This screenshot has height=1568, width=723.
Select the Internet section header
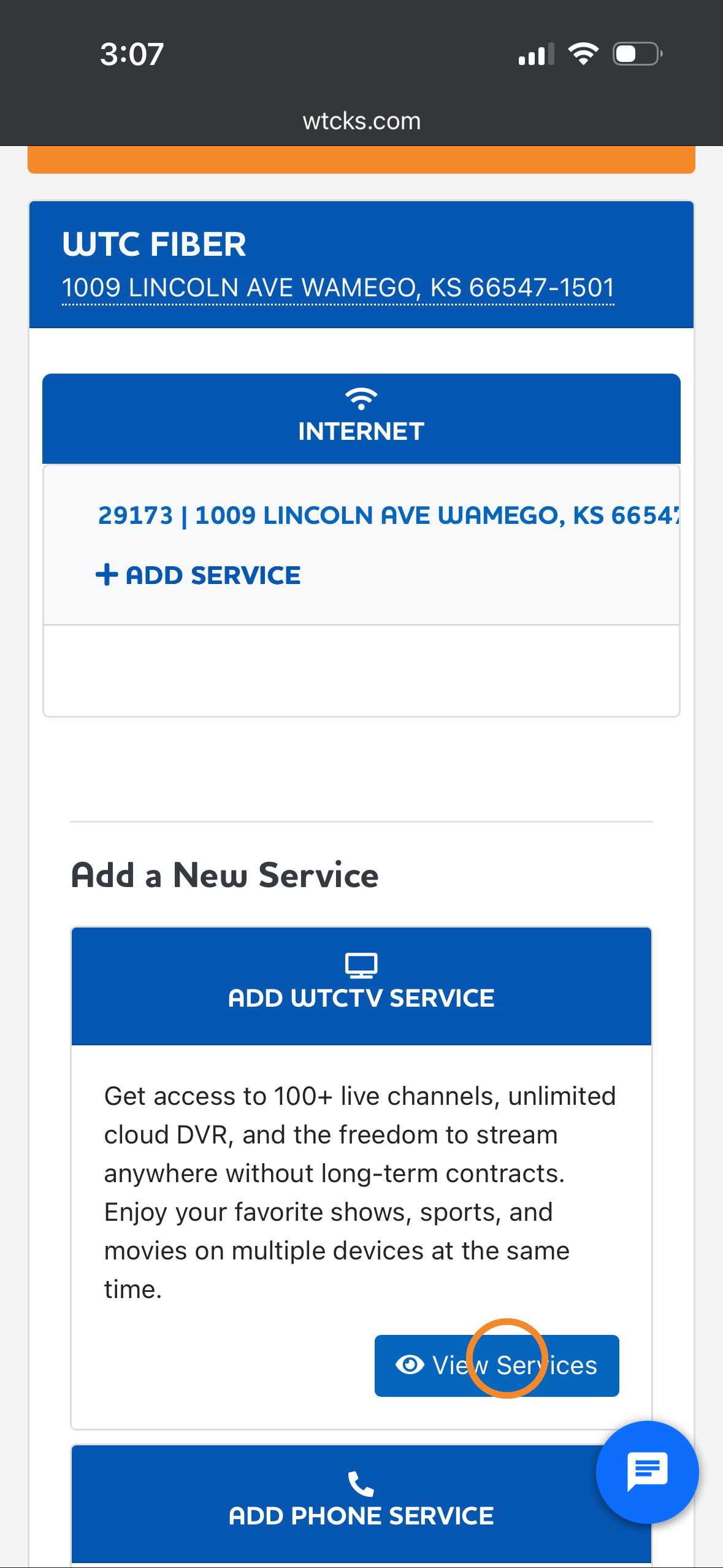point(361,418)
